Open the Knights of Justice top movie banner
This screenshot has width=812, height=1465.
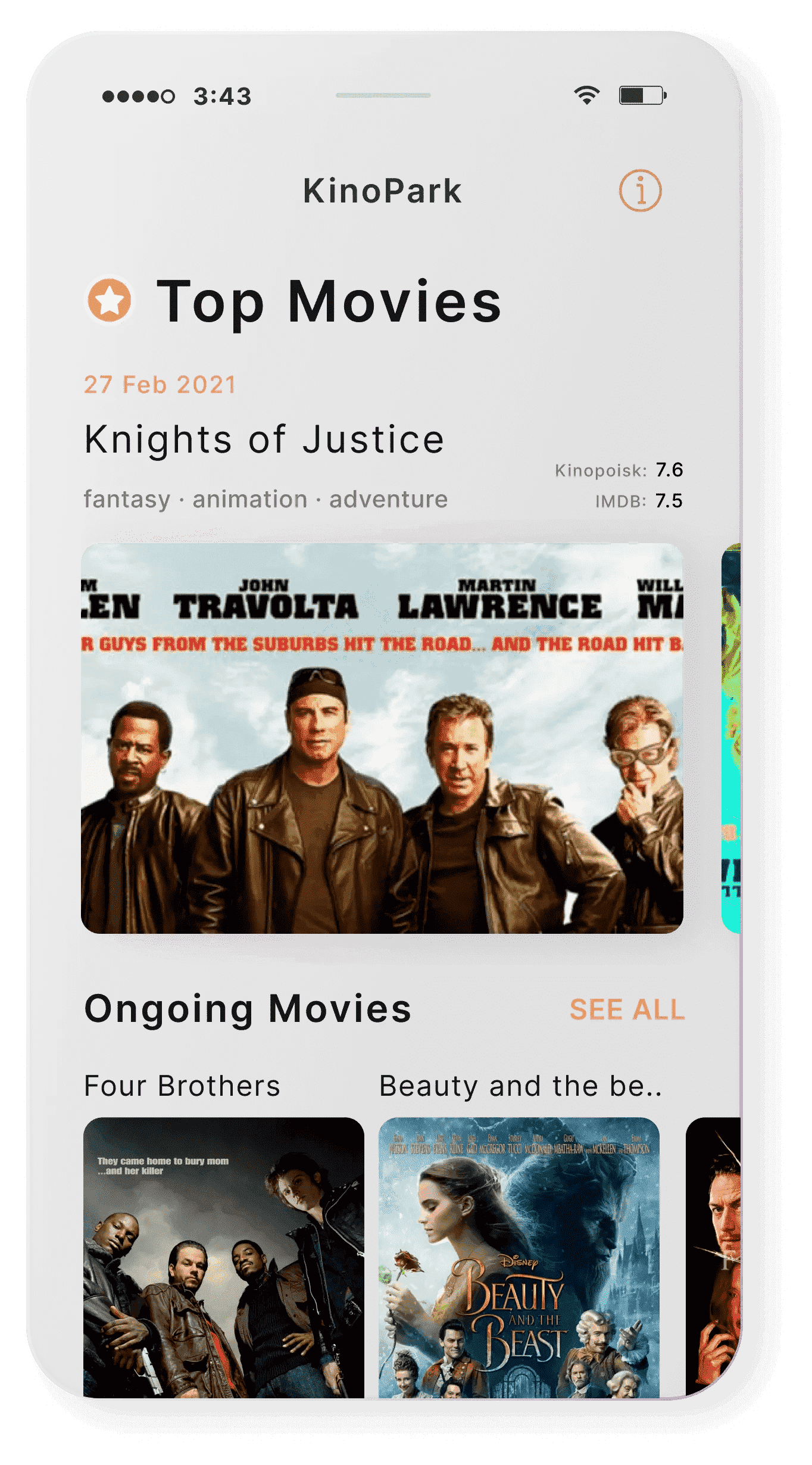pyautogui.click(x=382, y=738)
